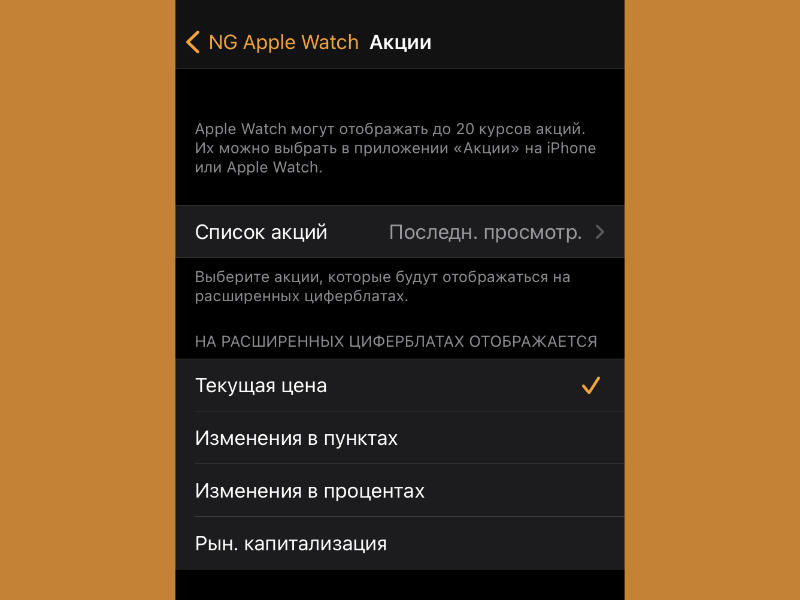
Task: Select Изменения в процентах option
Action: pos(400,491)
